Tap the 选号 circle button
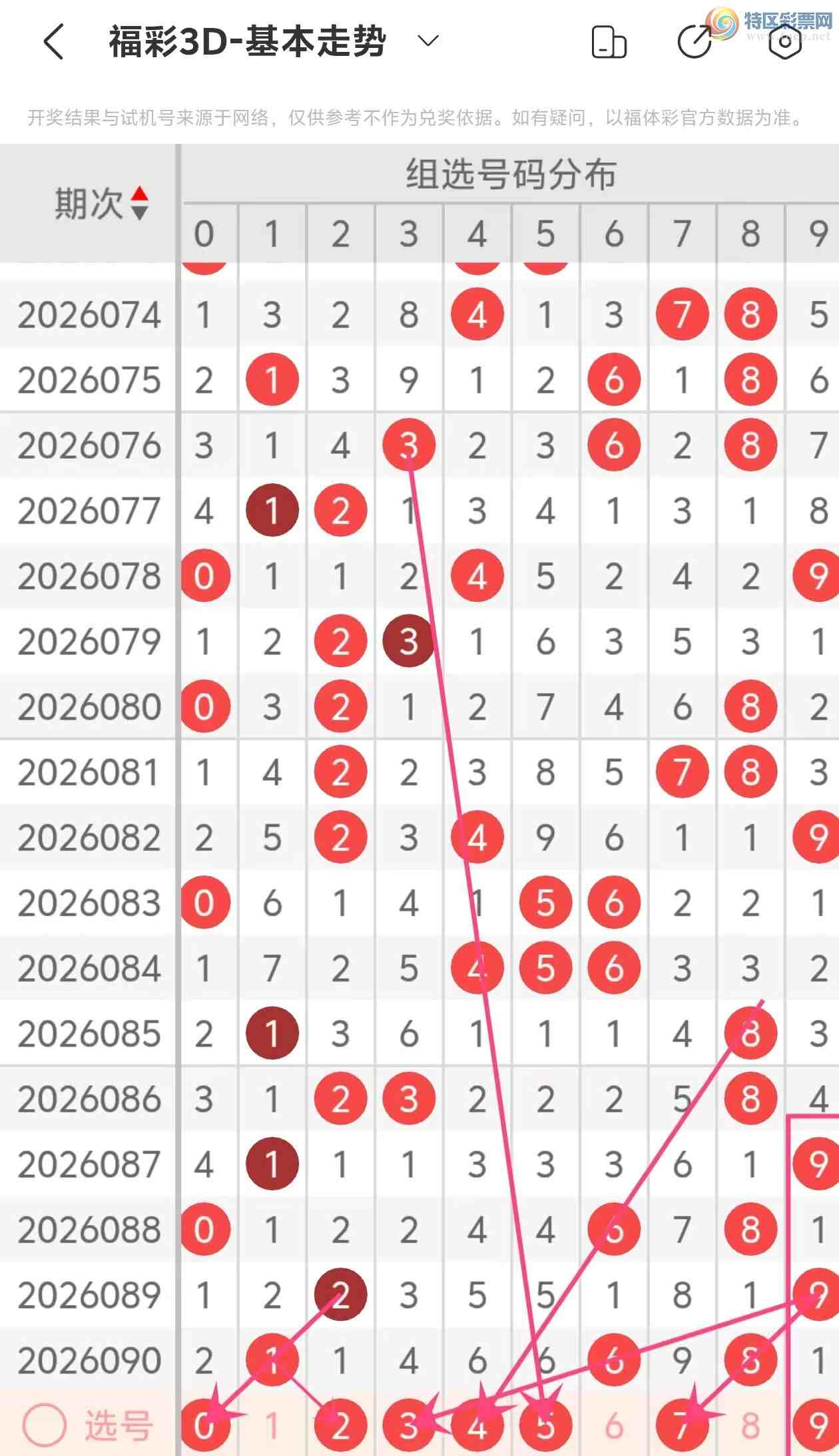Viewport: 839px width, 1456px height. click(x=45, y=1425)
